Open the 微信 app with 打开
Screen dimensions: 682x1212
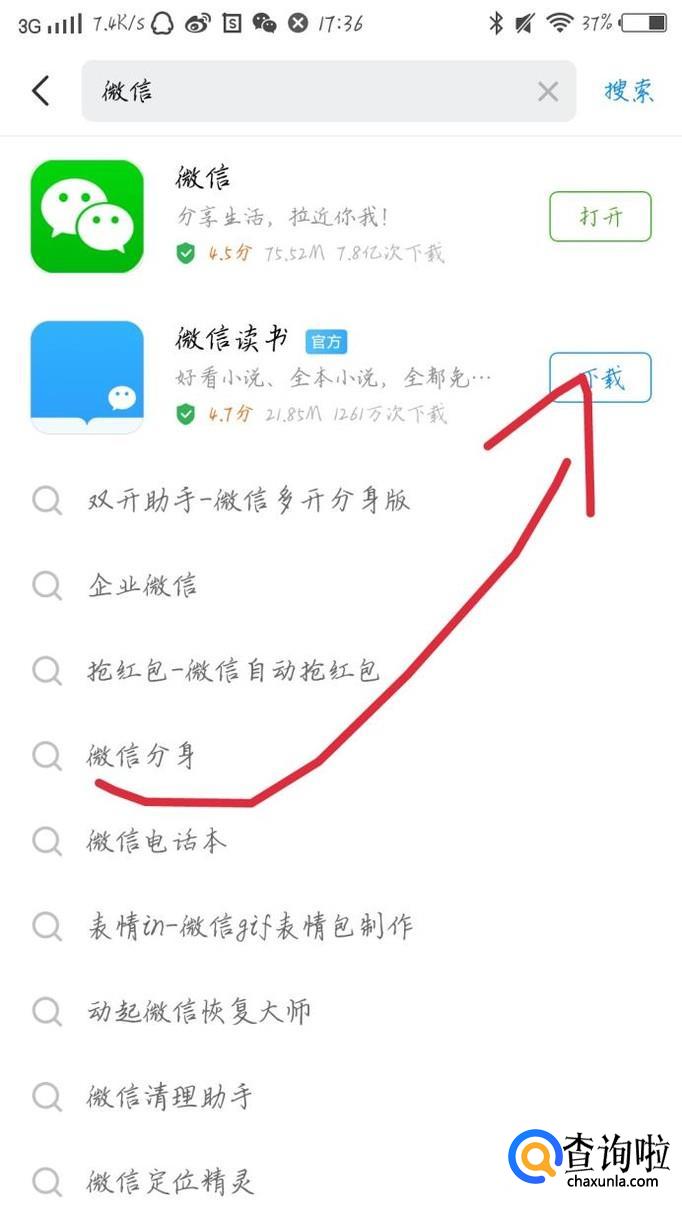pyautogui.click(x=600, y=216)
